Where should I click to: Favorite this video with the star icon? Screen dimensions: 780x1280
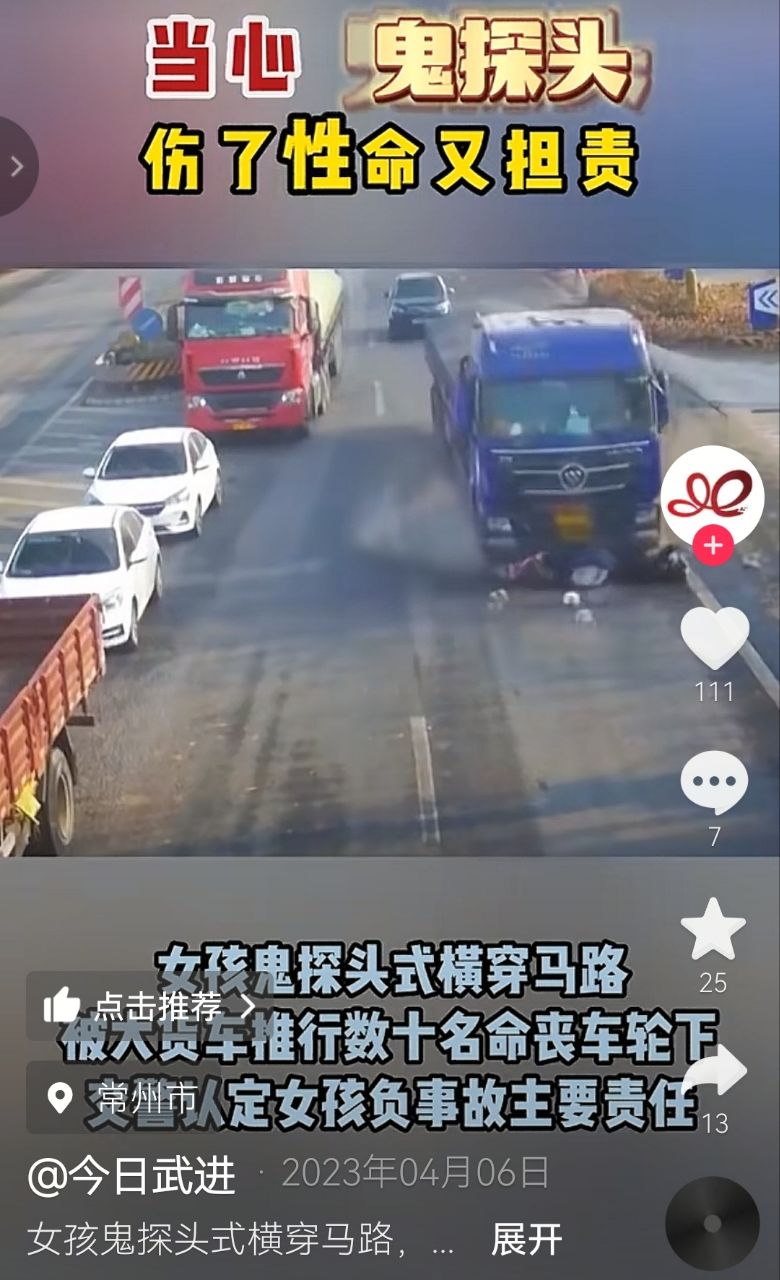coord(713,929)
